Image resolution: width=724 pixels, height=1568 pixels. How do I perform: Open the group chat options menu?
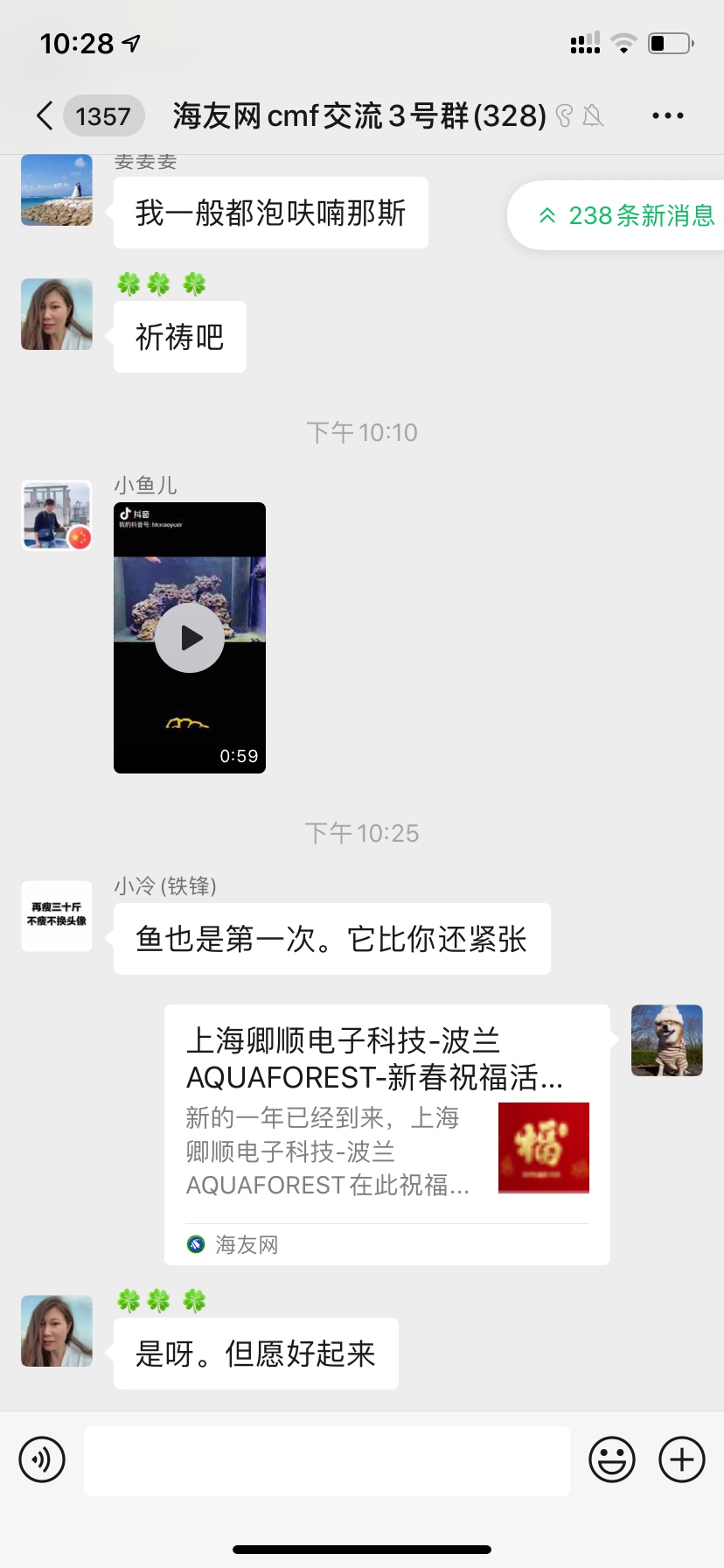(667, 115)
